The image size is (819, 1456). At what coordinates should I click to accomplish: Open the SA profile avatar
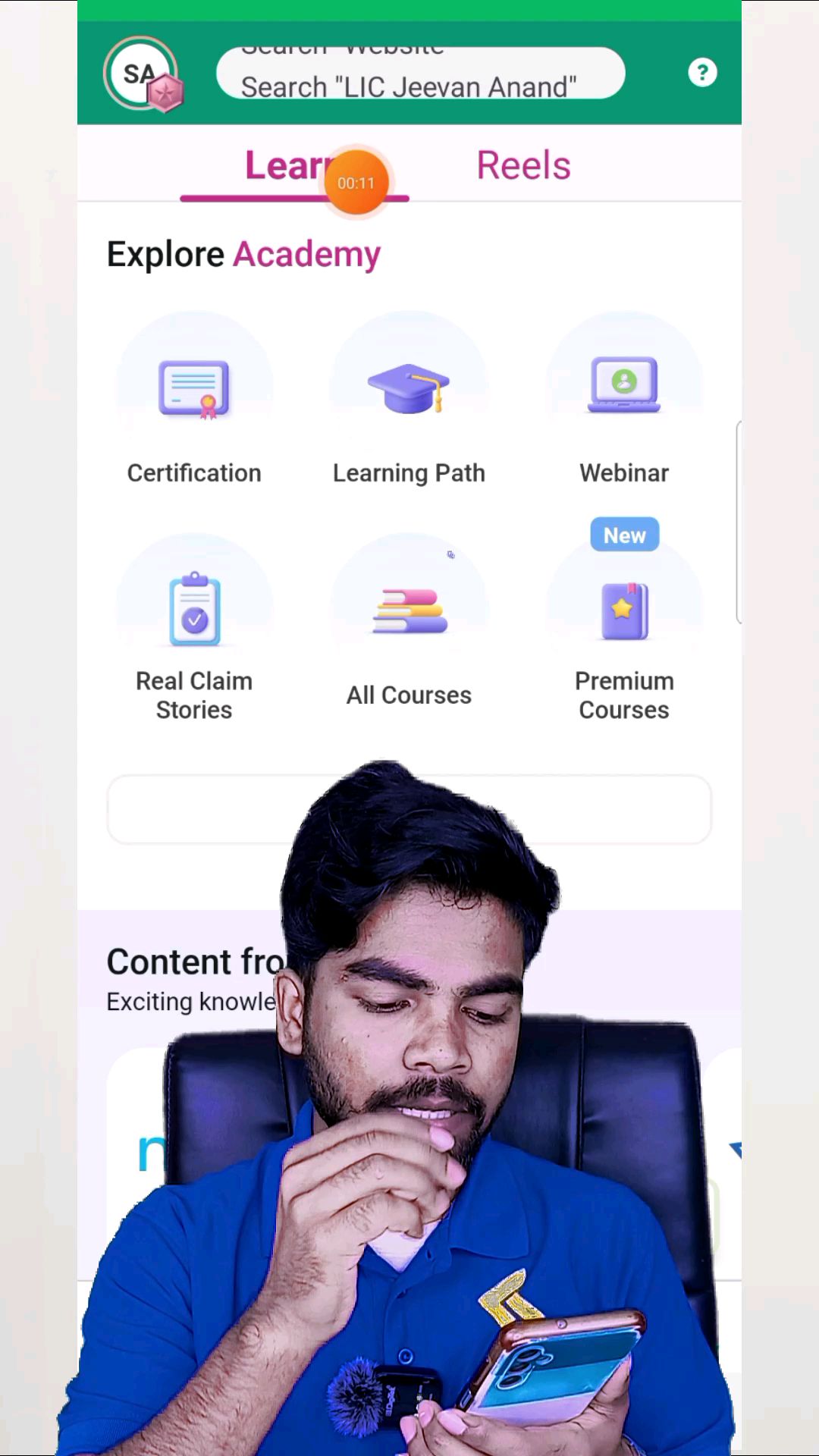coord(141,74)
